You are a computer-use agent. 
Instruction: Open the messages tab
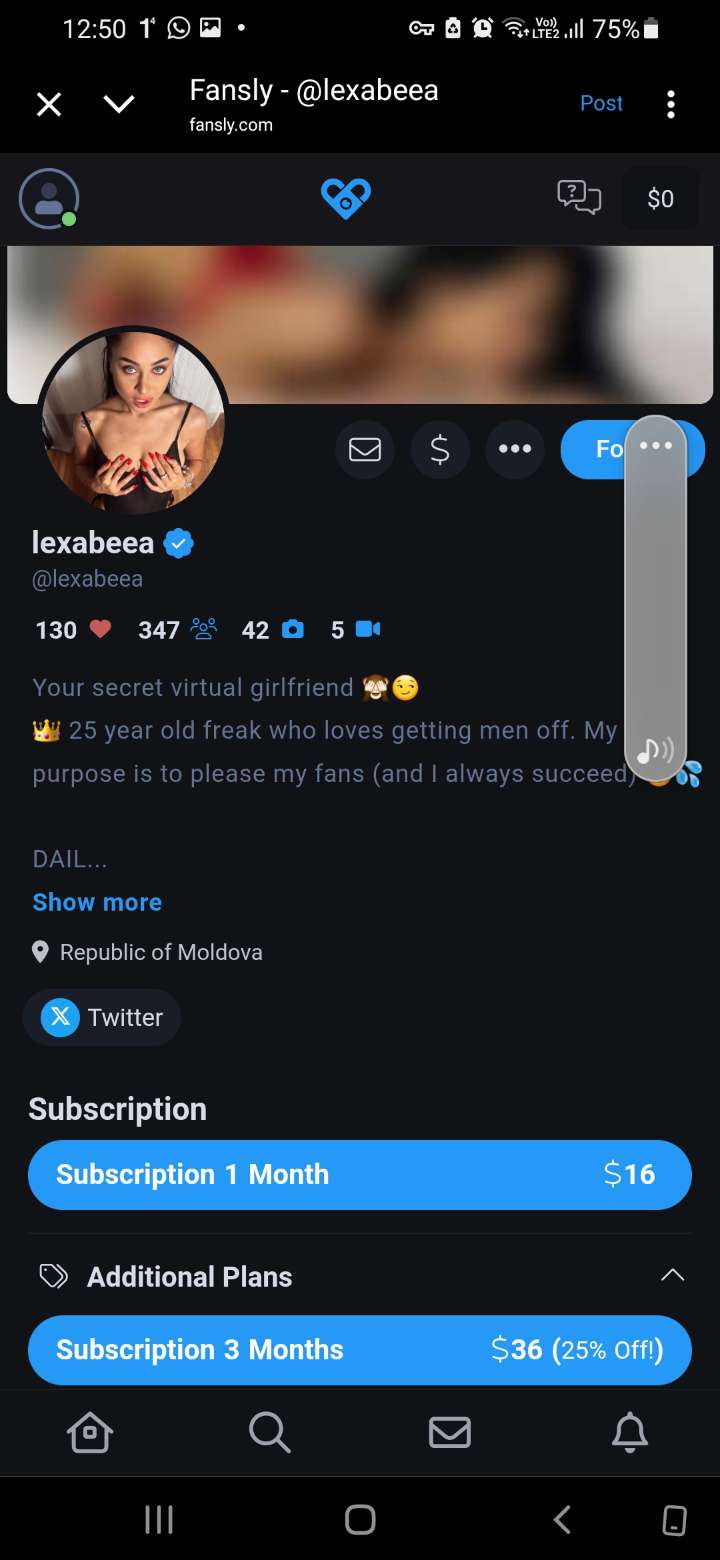click(x=450, y=1433)
